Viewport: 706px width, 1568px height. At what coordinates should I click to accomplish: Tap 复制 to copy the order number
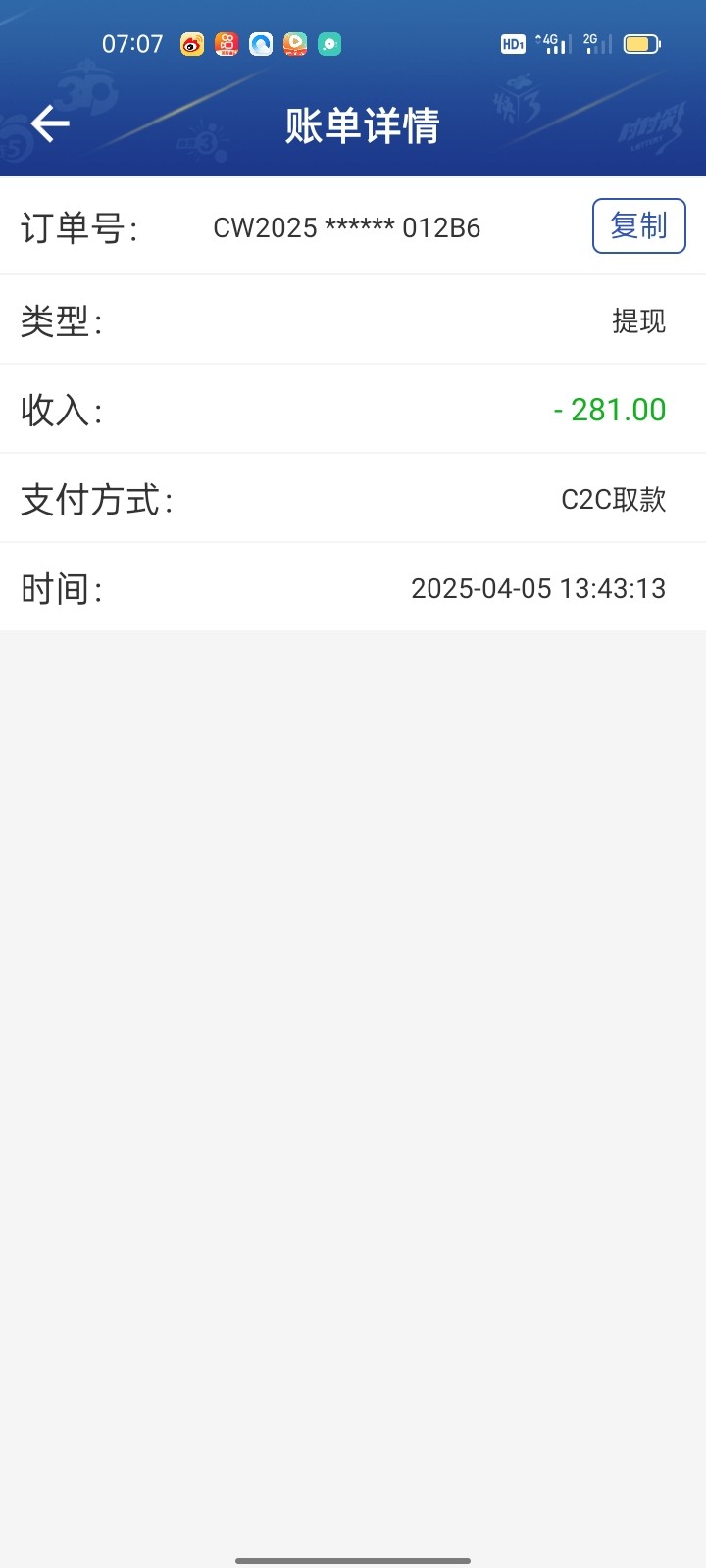638,226
